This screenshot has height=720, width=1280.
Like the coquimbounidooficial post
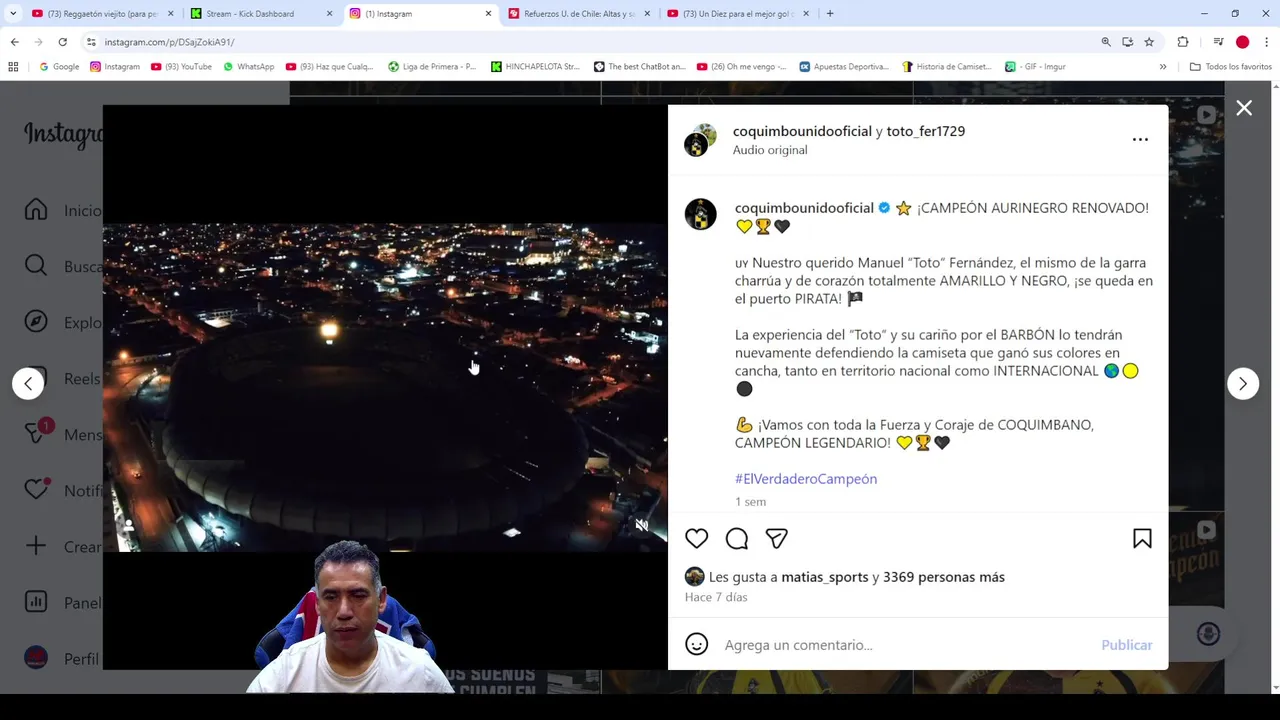pyautogui.click(x=696, y=539)
